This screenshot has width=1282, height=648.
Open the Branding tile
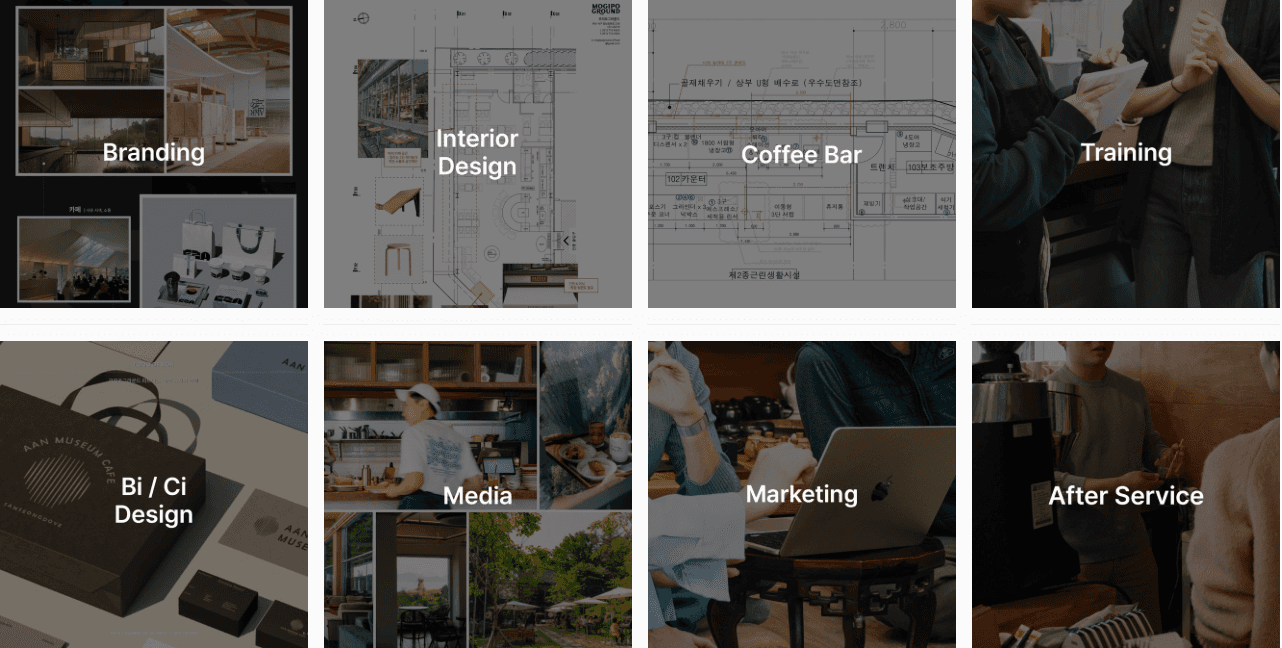coord(154,153)
